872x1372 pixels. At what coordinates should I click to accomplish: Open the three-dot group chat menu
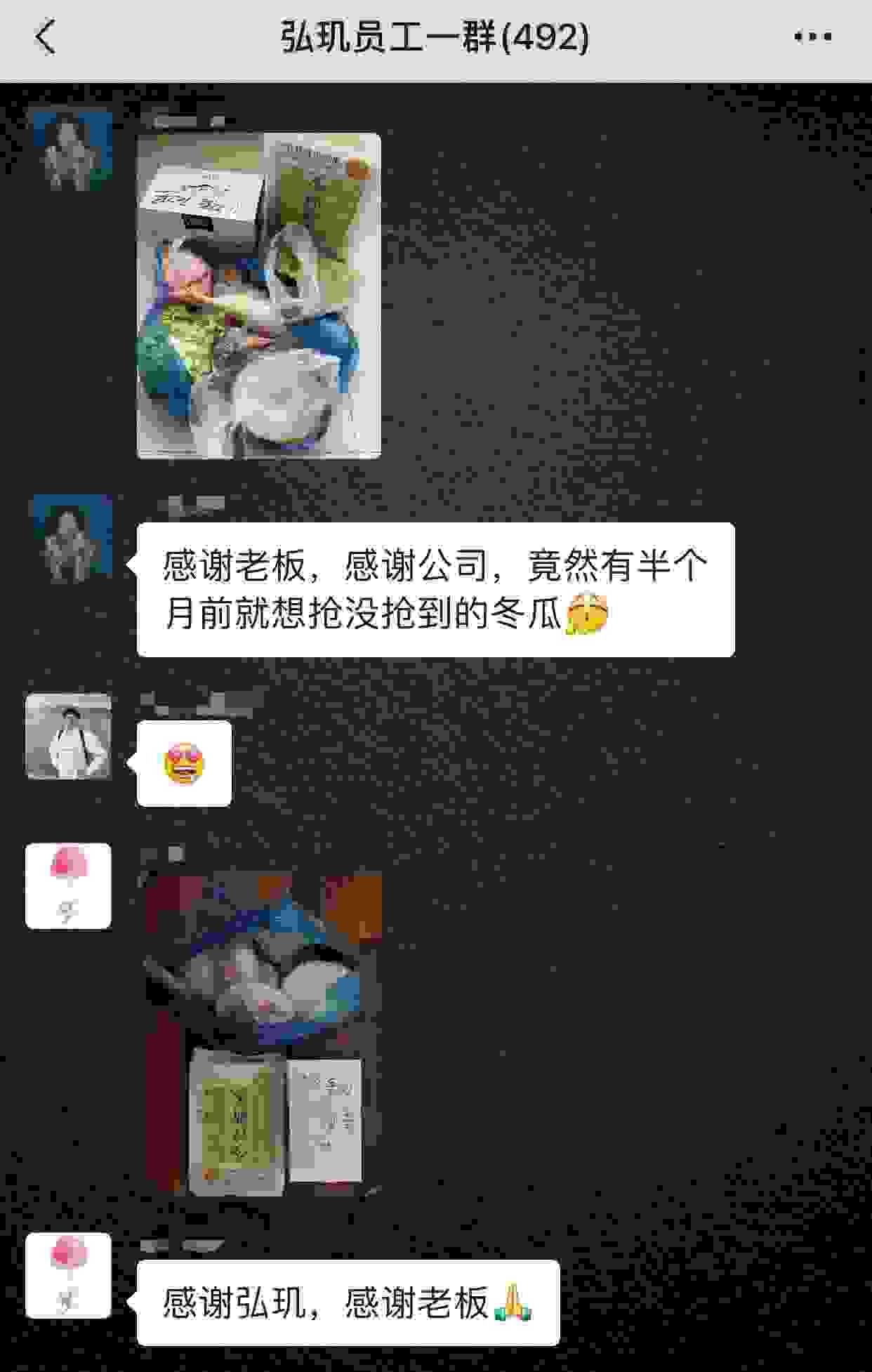[812, 37]
